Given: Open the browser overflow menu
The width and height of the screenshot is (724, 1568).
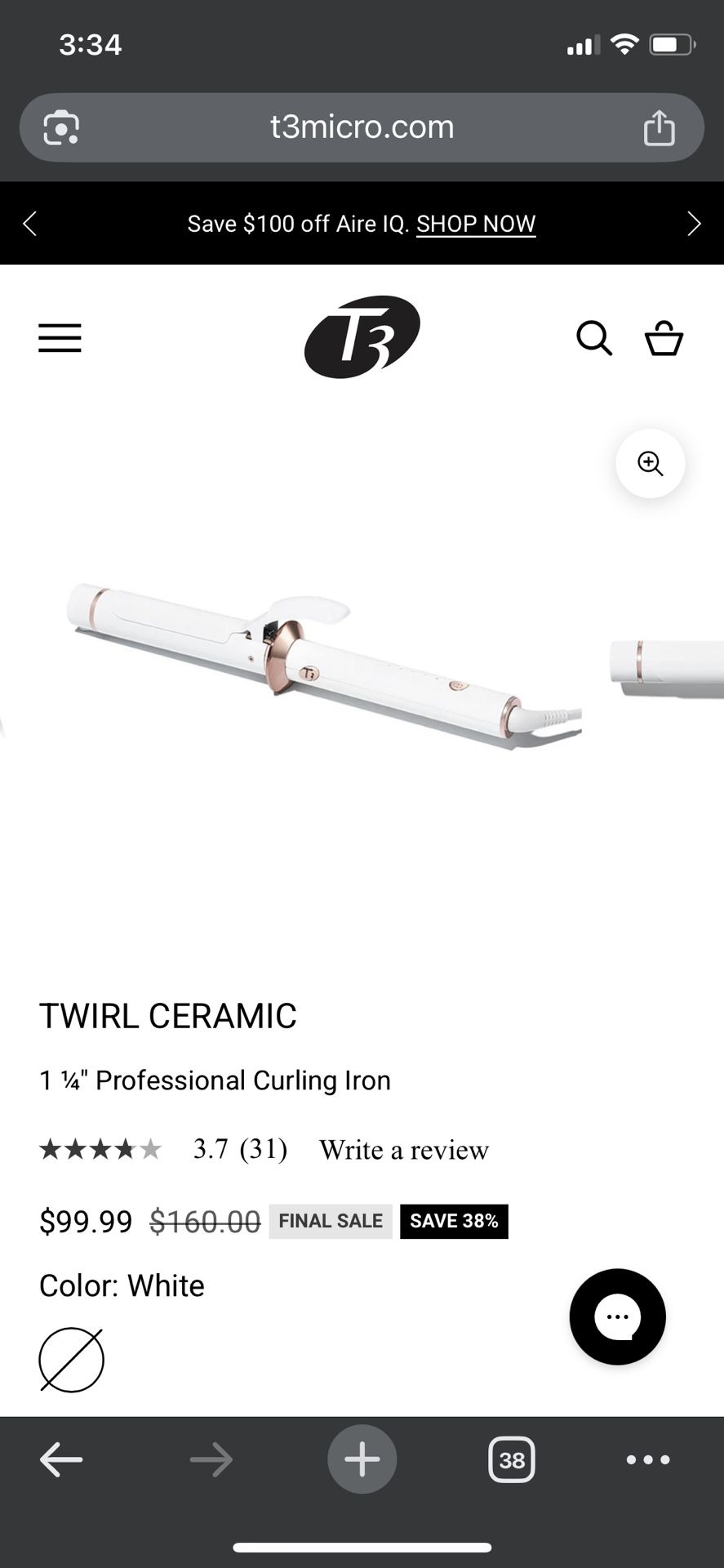Looking at the screenshot, I should point(648,1459).
